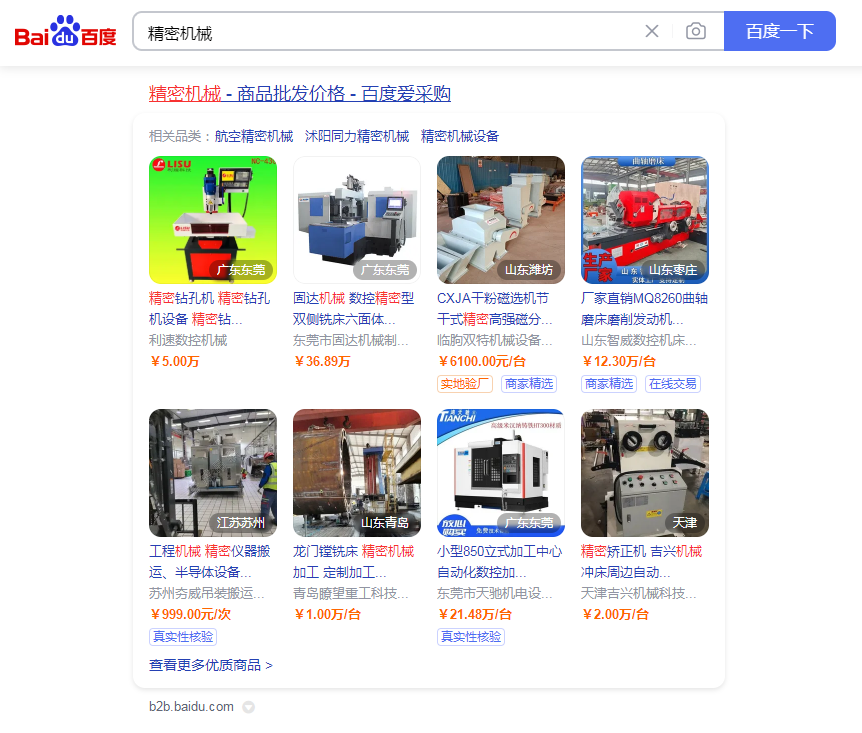The width and height of the screenshot is (862, 733).
Task: Clear the search text with the X icon
Action: coord(652,32)
